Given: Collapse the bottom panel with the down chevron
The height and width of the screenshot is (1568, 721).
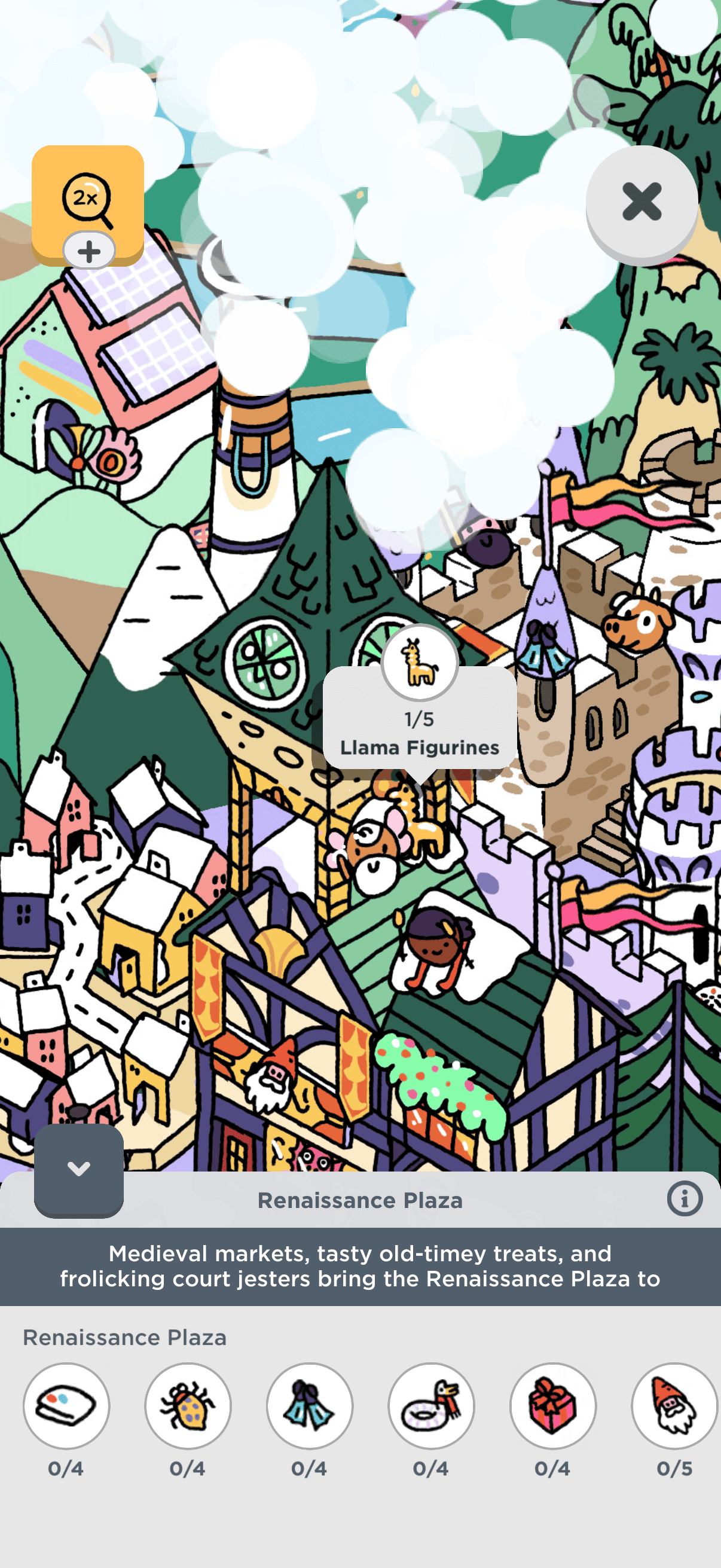Looking at the screenshot, I should pos(78,1169).
